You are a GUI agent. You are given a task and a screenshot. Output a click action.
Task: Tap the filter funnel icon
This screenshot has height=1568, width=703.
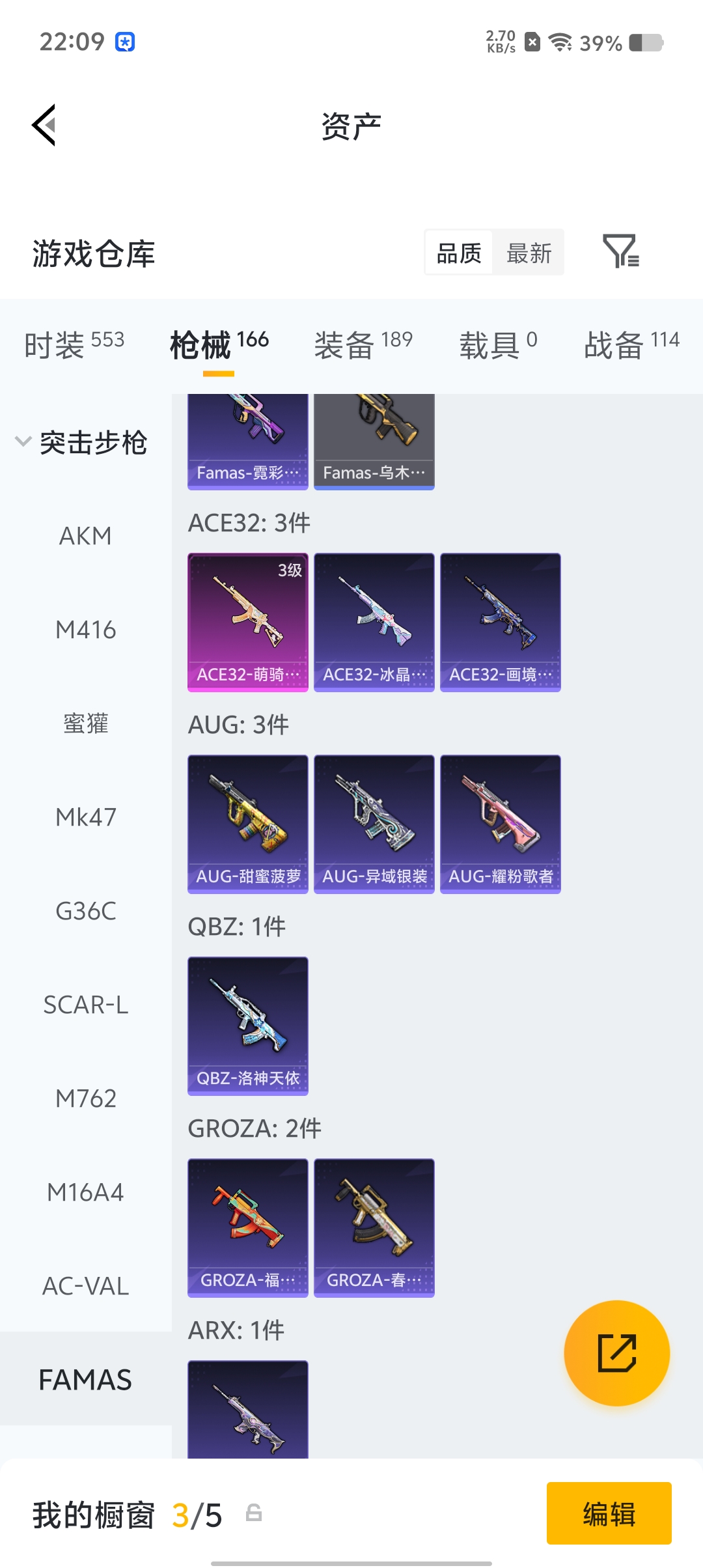point(621,253)
